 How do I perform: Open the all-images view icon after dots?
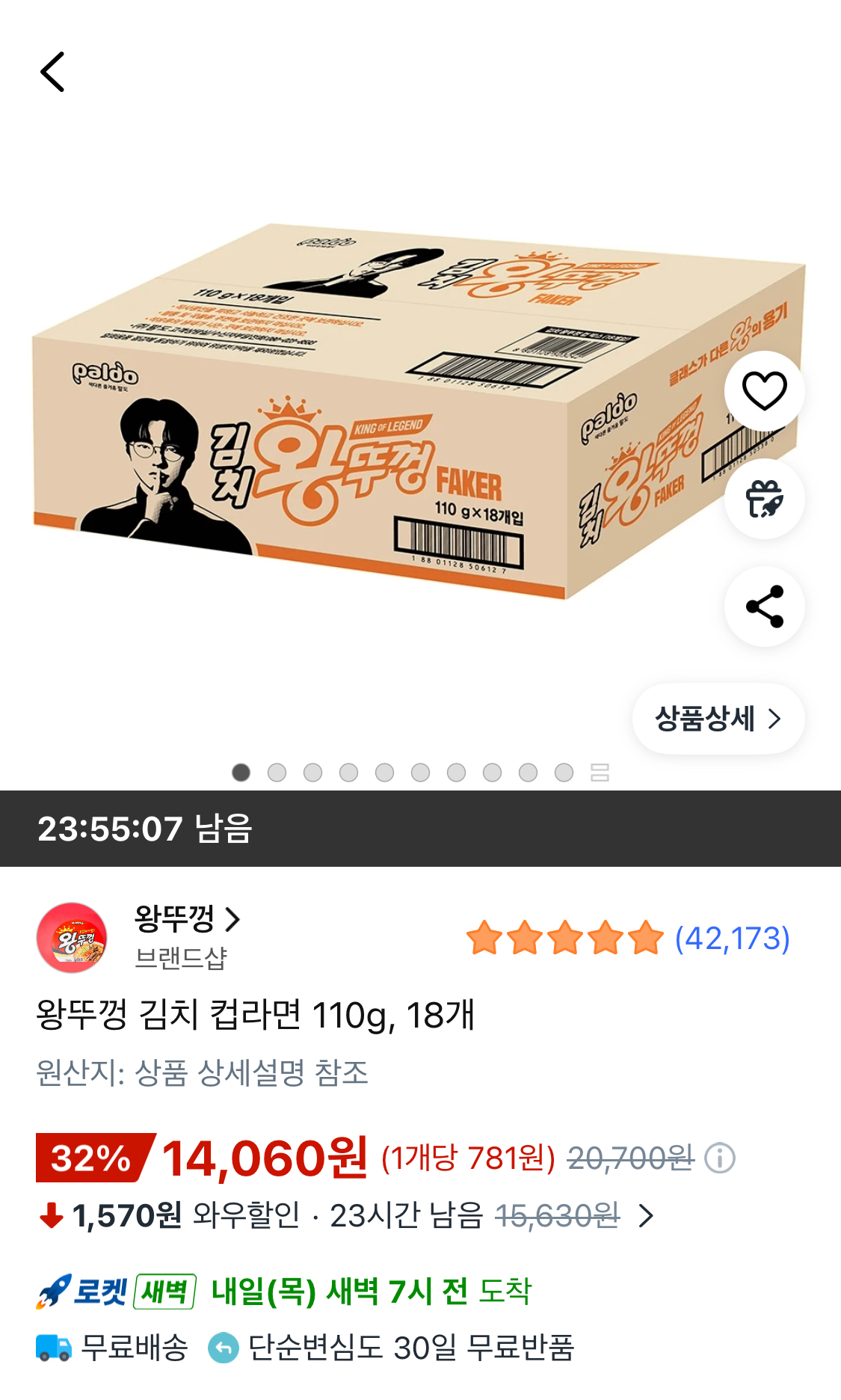coord(600,773)
